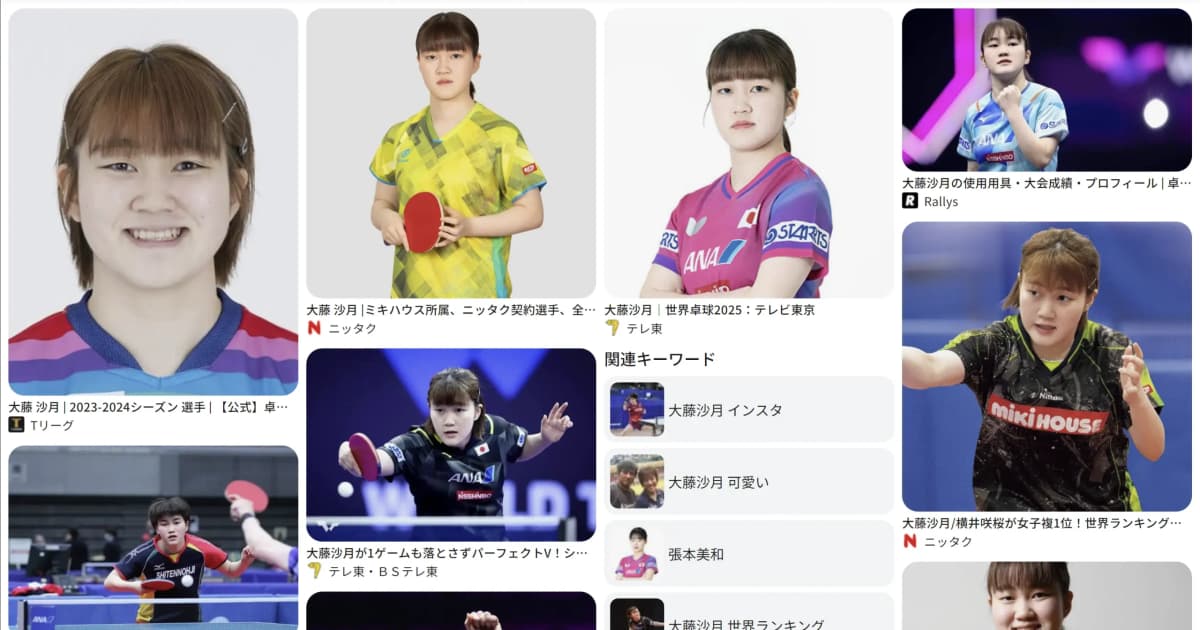
Task: Open the Tリーグ 2023-2024 season image result
Action: click(x=153, y=202)
